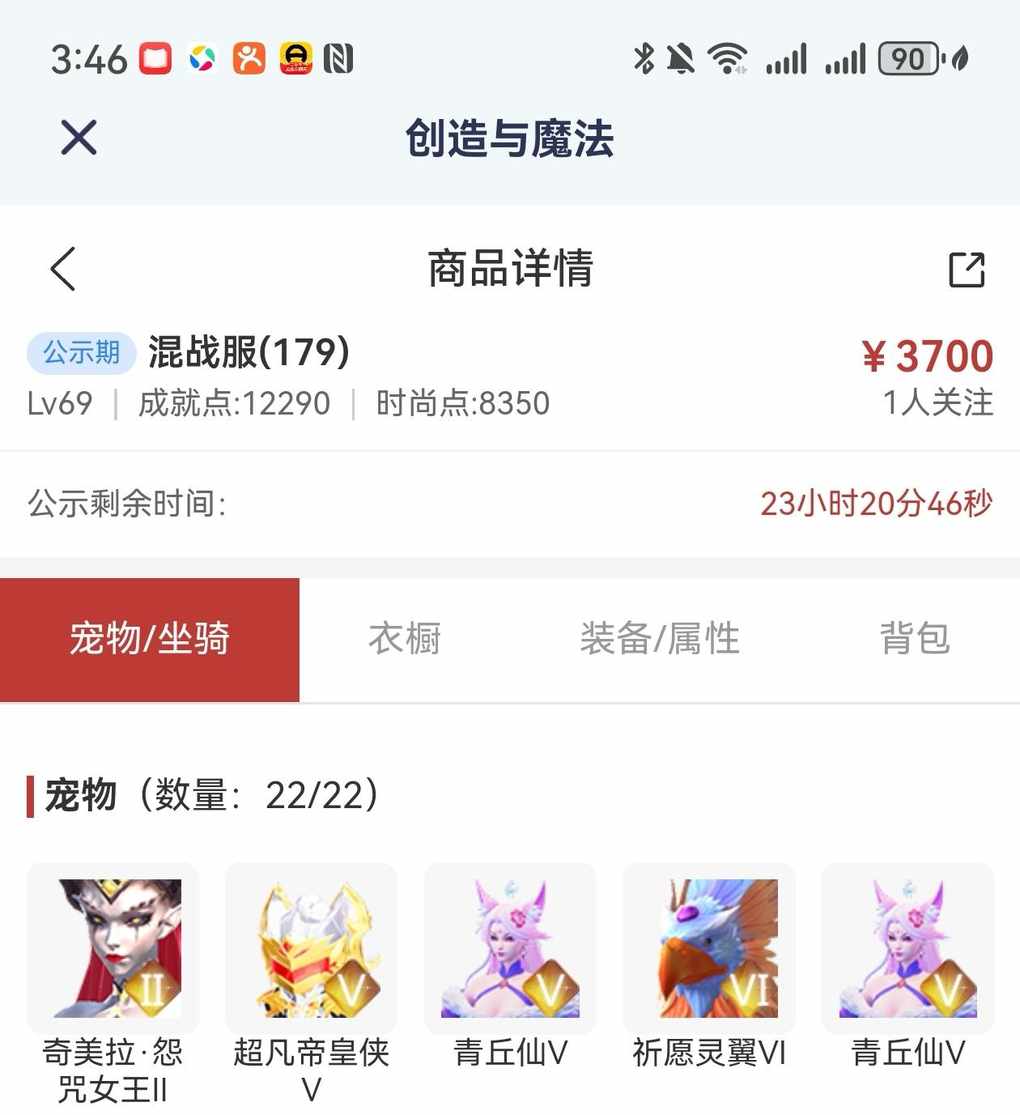Switch to the 衣橱 tab
Image resolution: width=1020 pixels, height=1115 pixels.
404,639
